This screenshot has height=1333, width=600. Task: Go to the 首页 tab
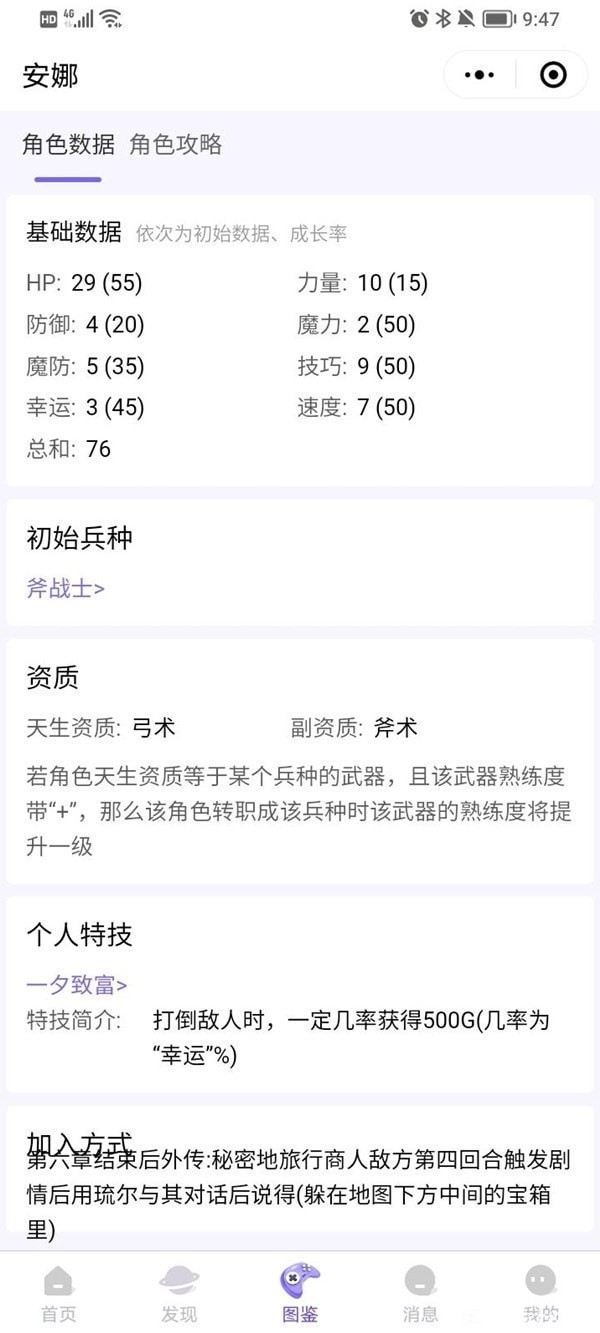click(x=59, y=1293)
